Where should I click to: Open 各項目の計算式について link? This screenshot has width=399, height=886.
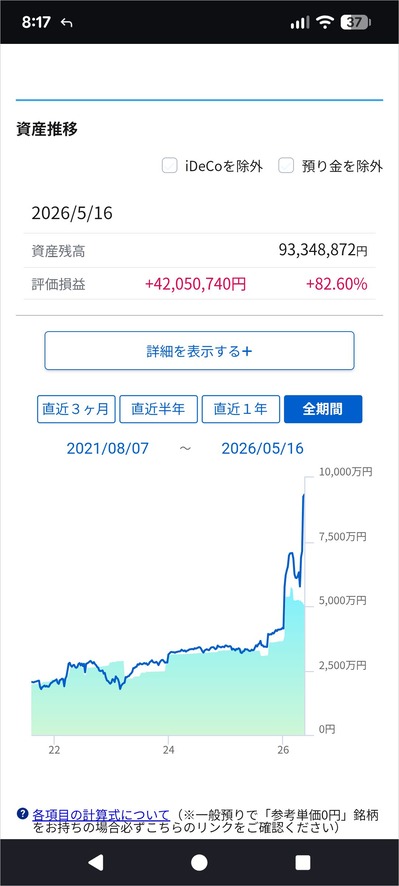pos(101,815)
